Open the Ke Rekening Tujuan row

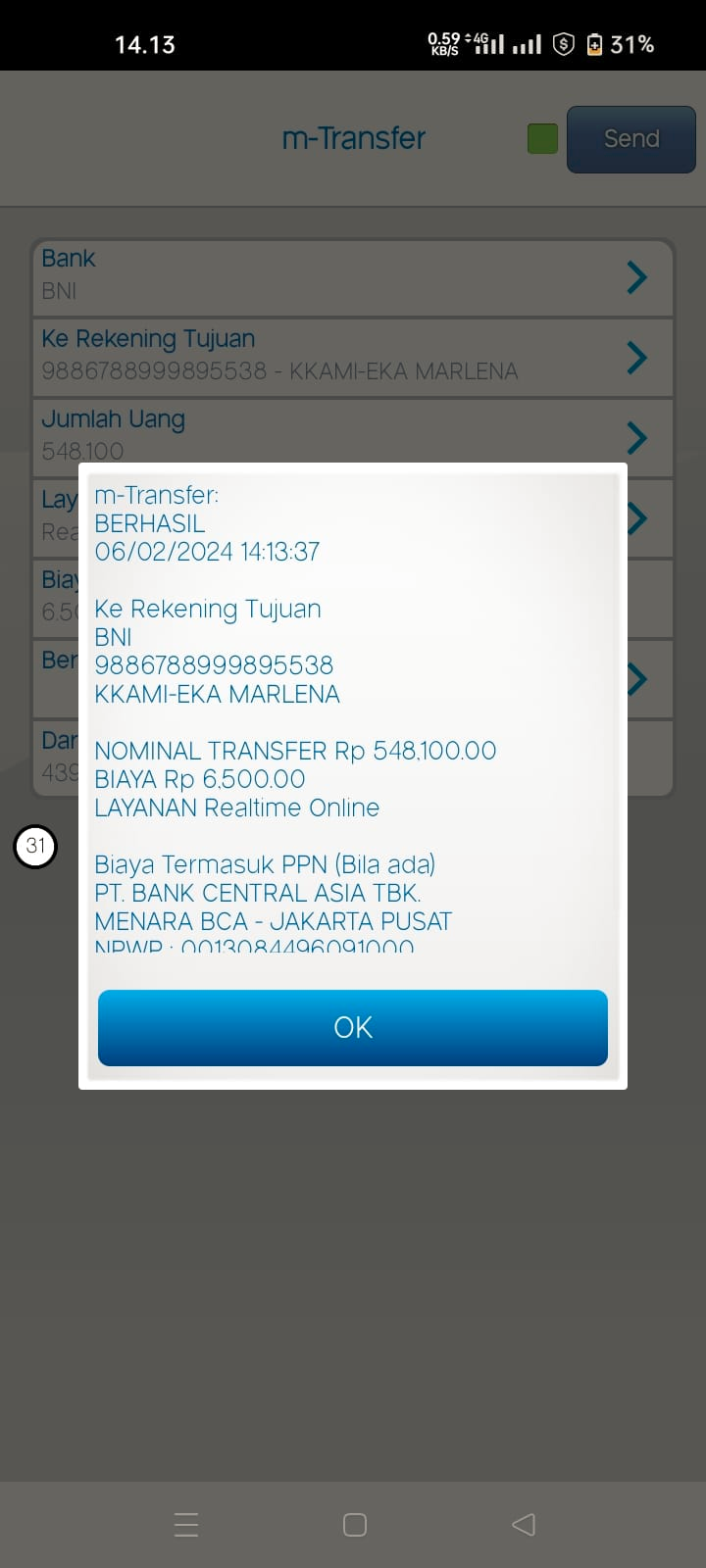coord(353,358)
